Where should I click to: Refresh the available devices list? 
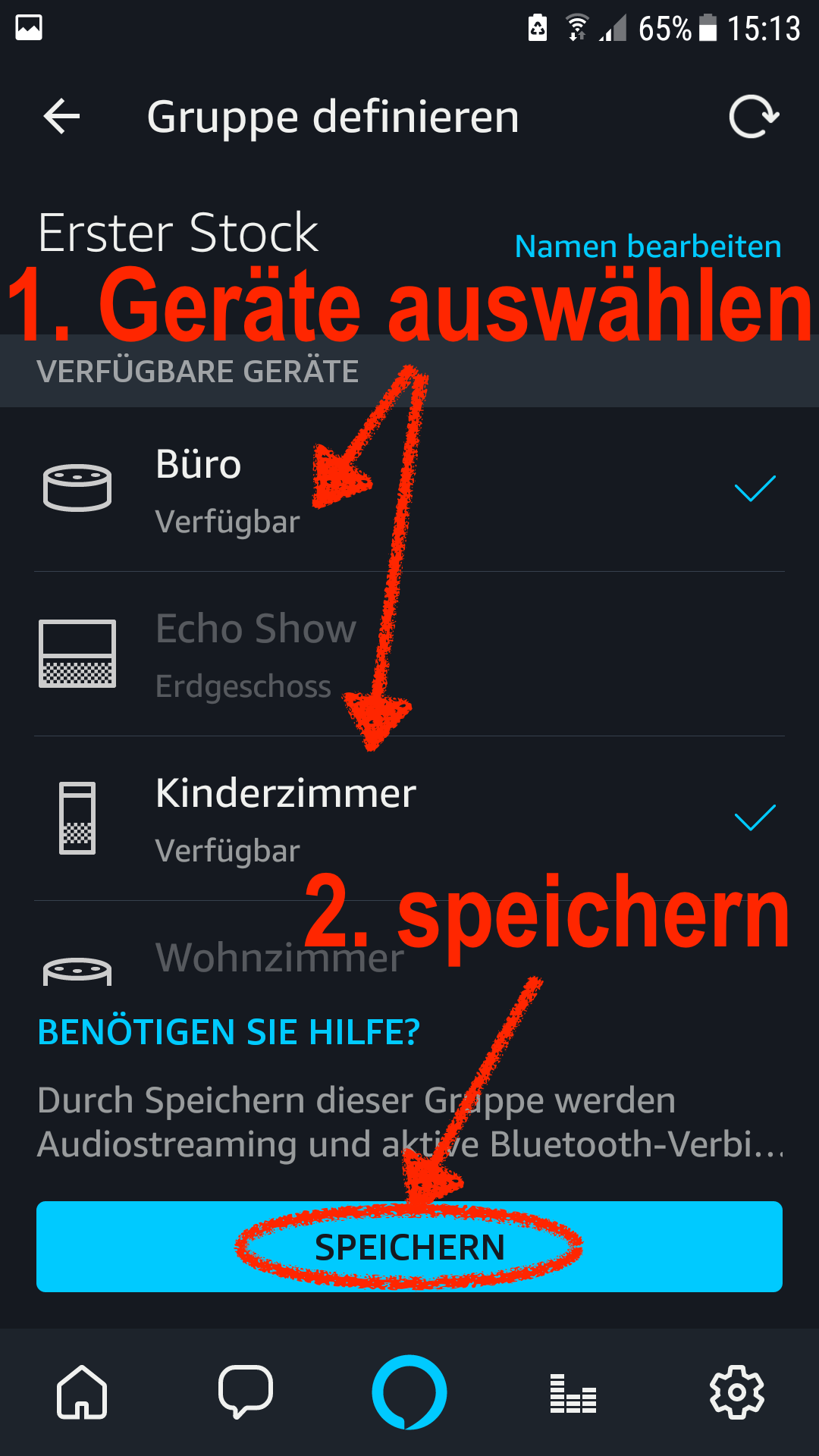pyautogui.click(x=754, y=117)
